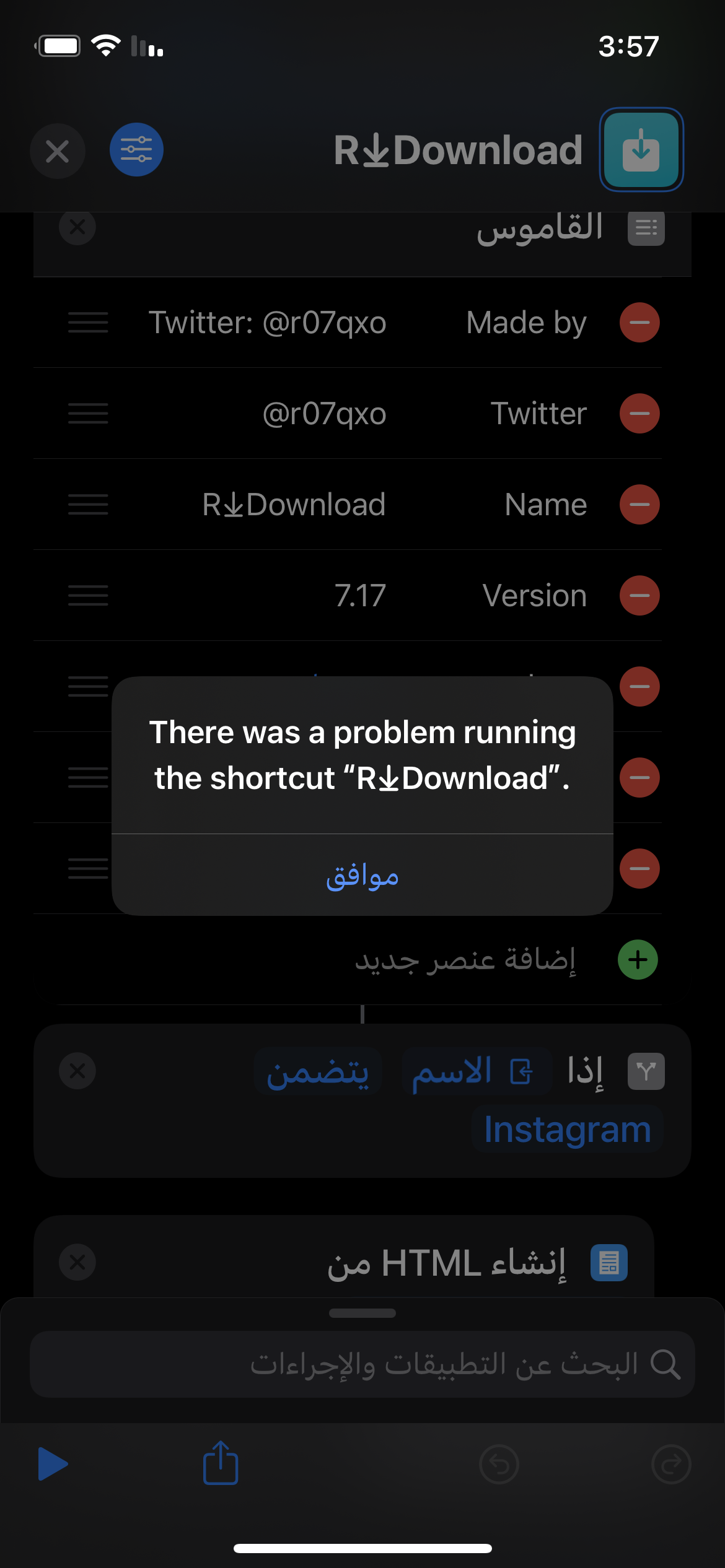Close the shortcut editor with the X

pyautogui.click(x=58, y=151)
